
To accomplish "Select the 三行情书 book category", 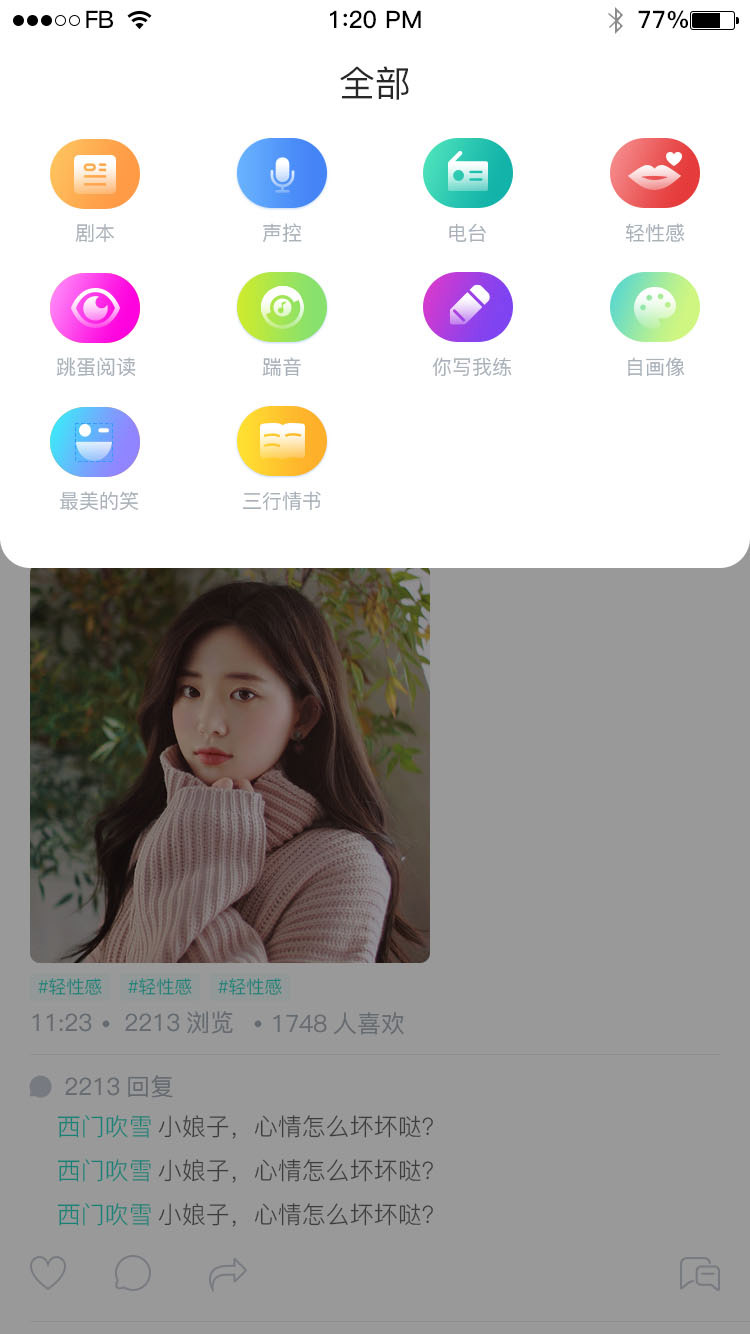I will point(282,442).
